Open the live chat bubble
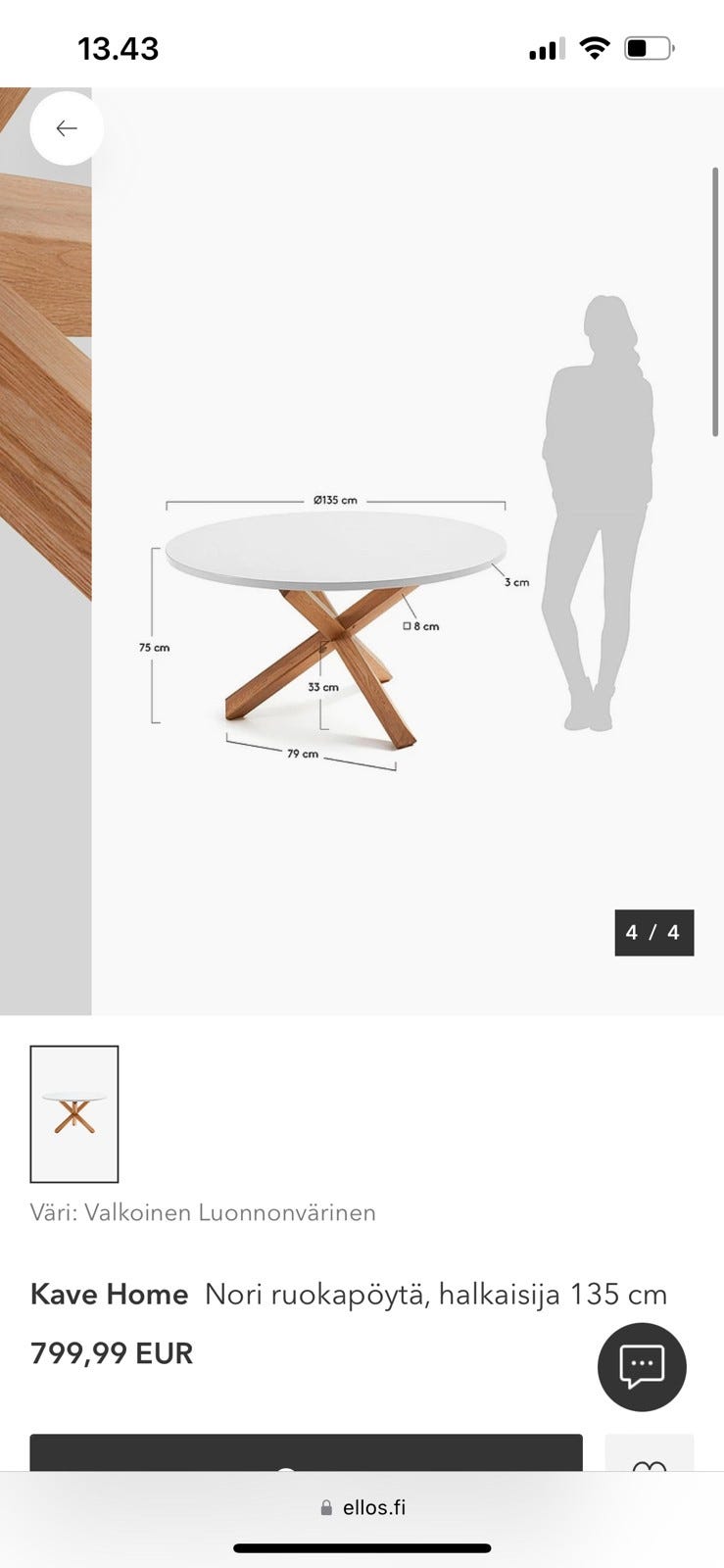 642,1367
